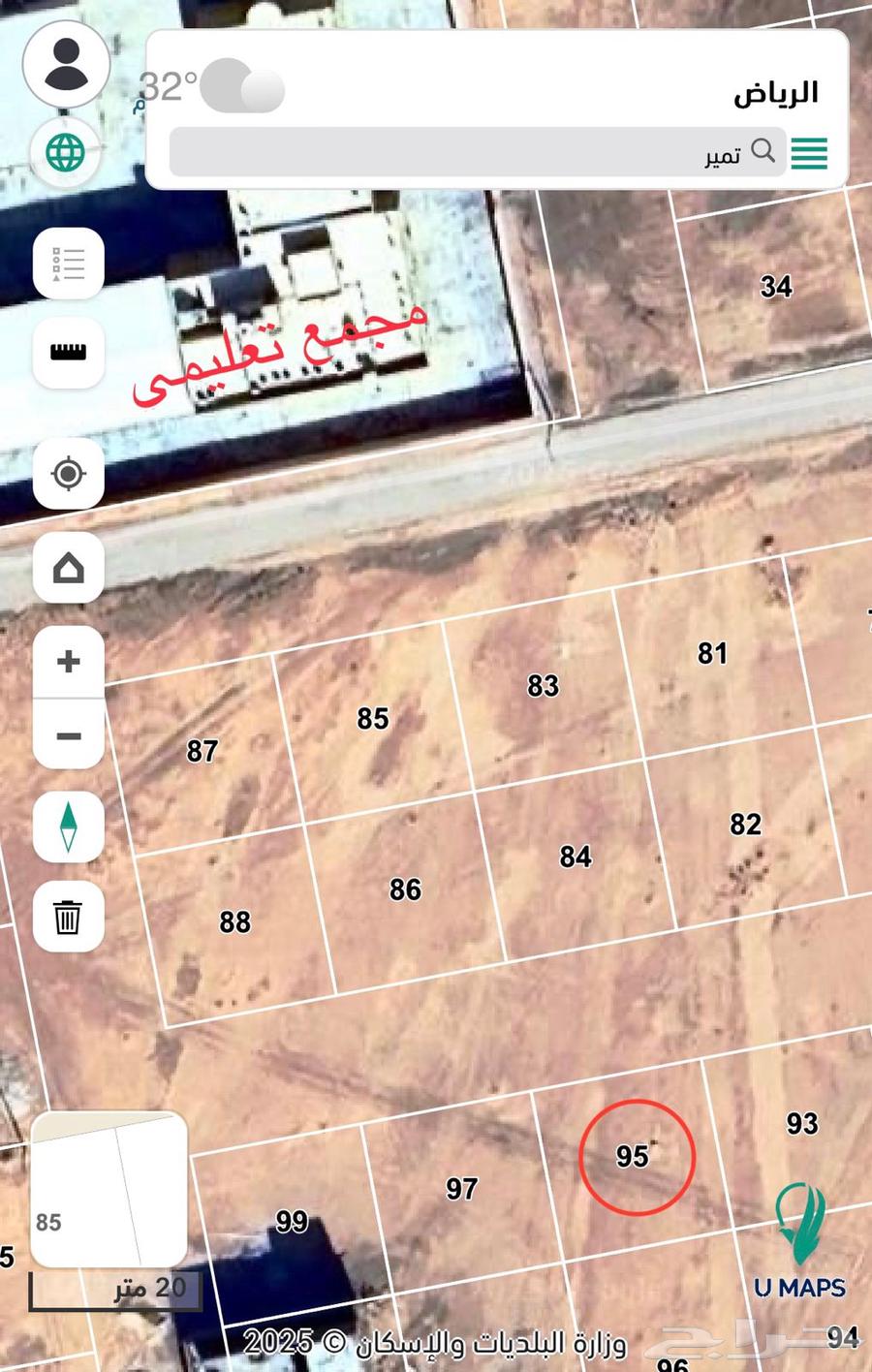872x1372 pixels.
Task: Return to the home map view
Action: pyautogui.click(x=69, y=568)
